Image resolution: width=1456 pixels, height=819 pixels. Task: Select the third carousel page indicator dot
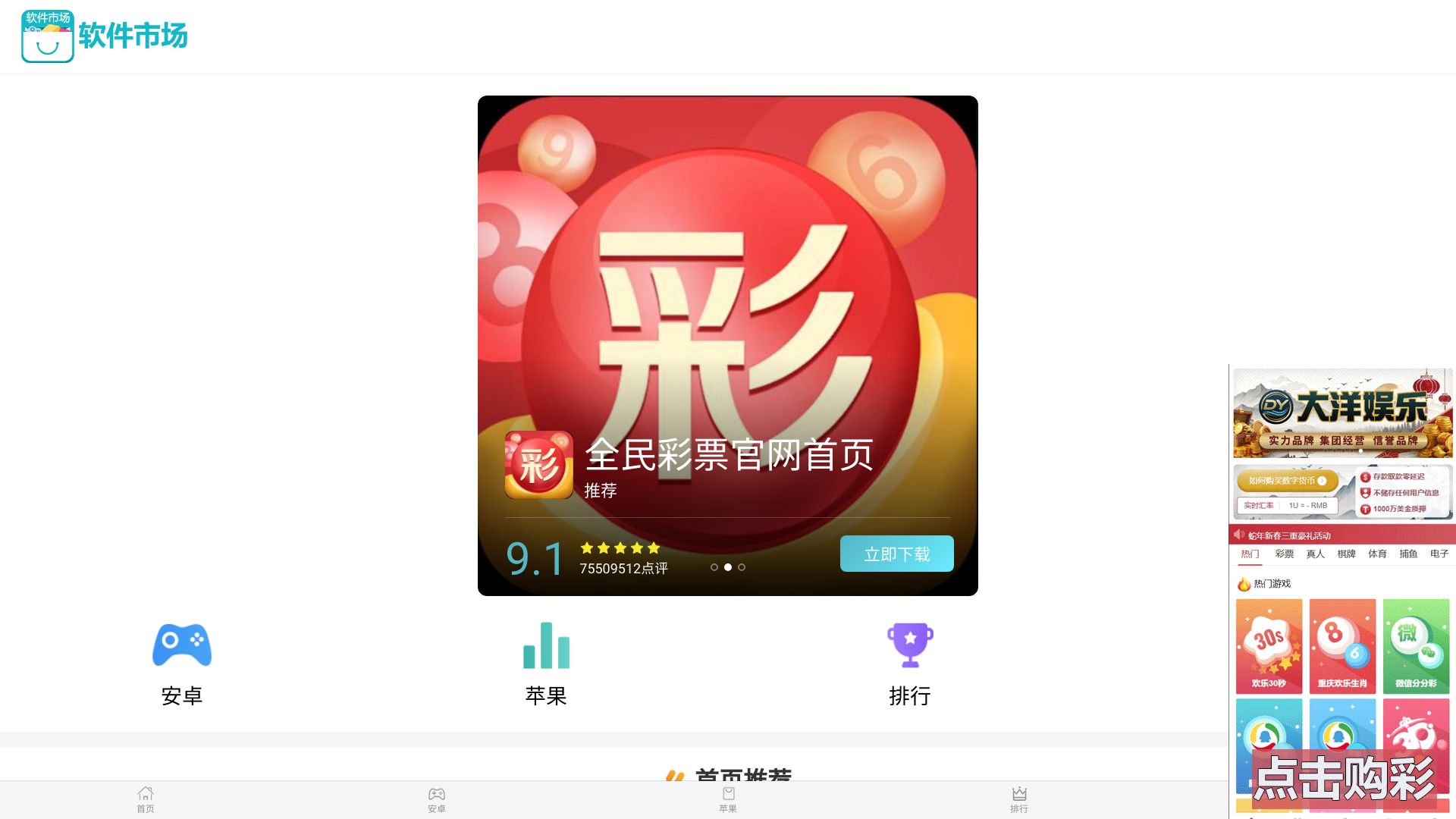click(742, 567)
